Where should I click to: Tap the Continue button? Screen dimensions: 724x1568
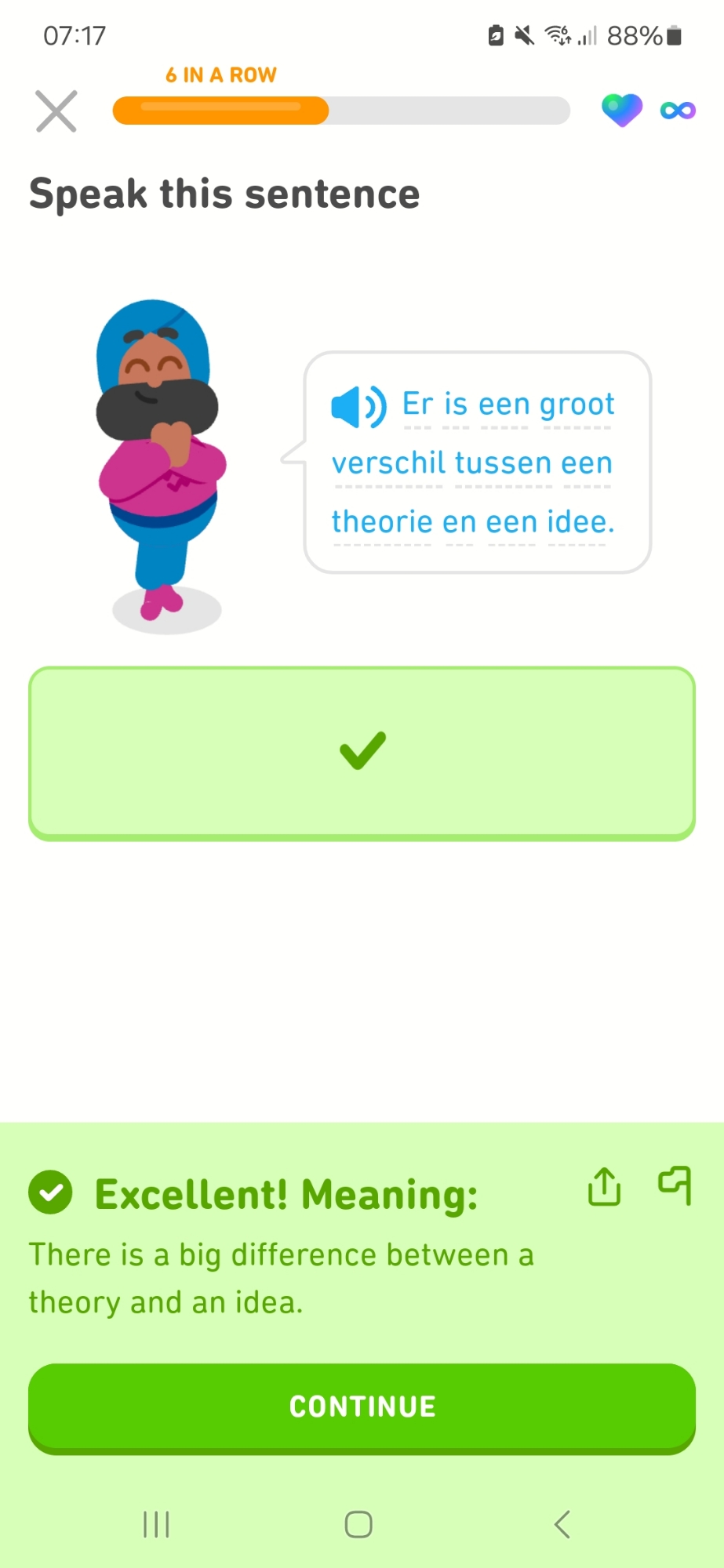[362, 1406]
